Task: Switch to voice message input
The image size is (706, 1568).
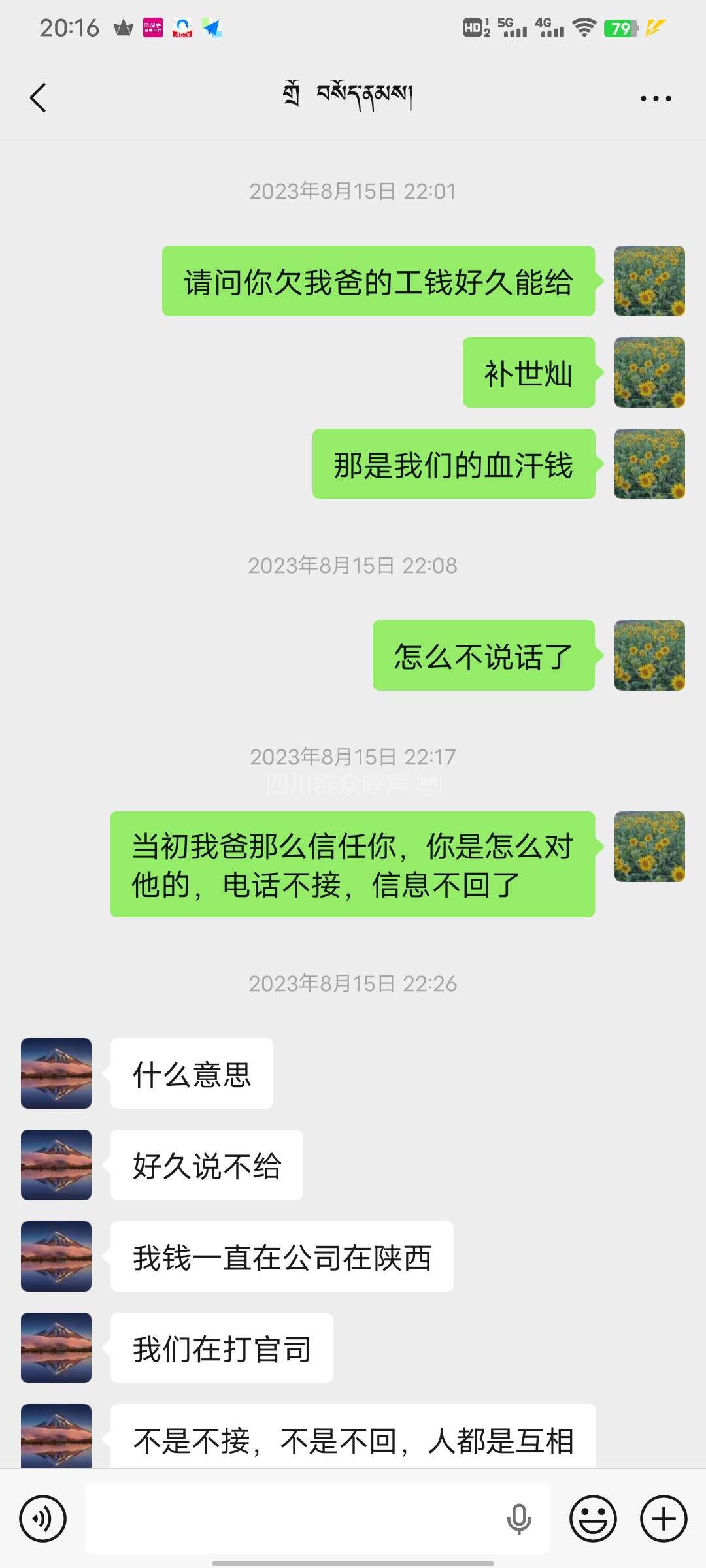Action: (x=43, y=1518)
